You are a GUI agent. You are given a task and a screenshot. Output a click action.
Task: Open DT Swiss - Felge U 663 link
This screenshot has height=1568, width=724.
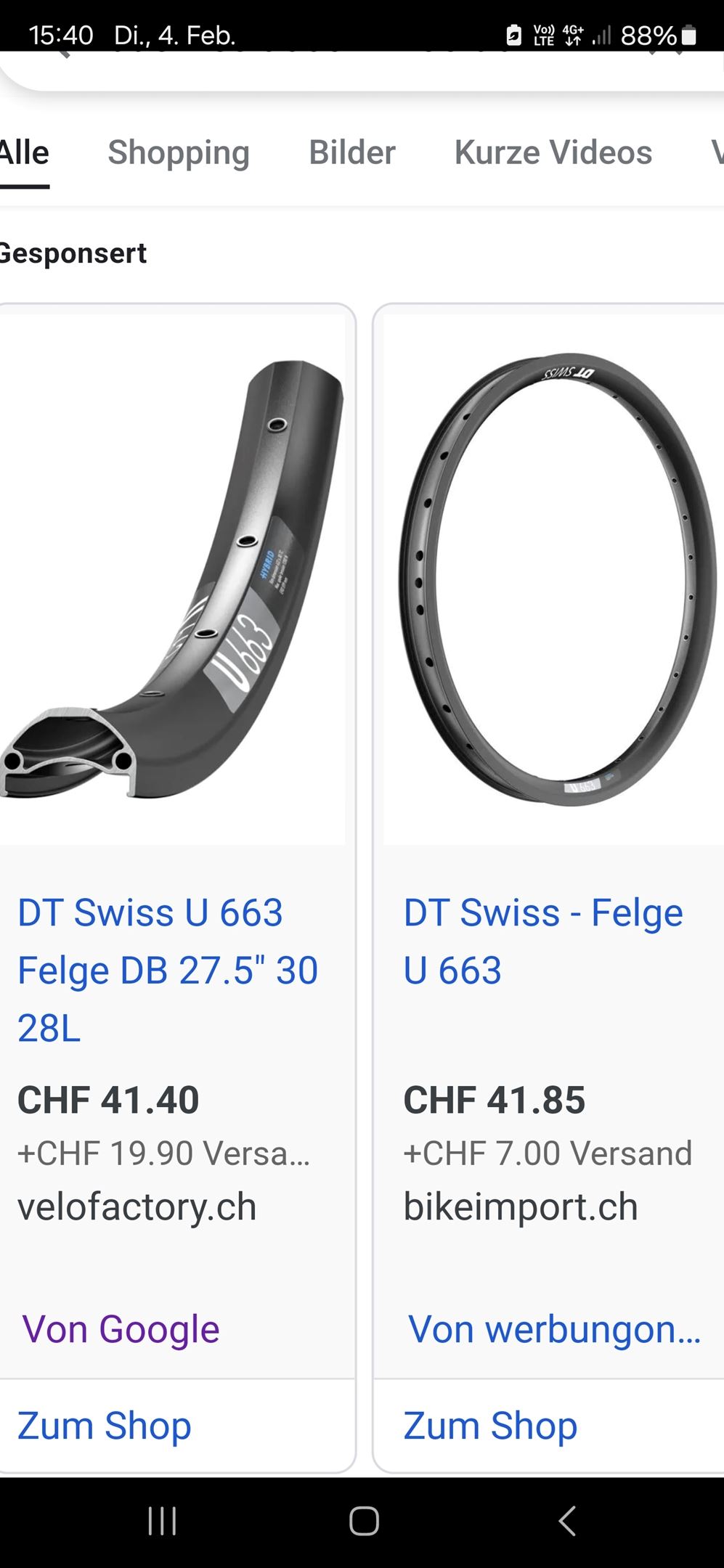coord(542,941)
